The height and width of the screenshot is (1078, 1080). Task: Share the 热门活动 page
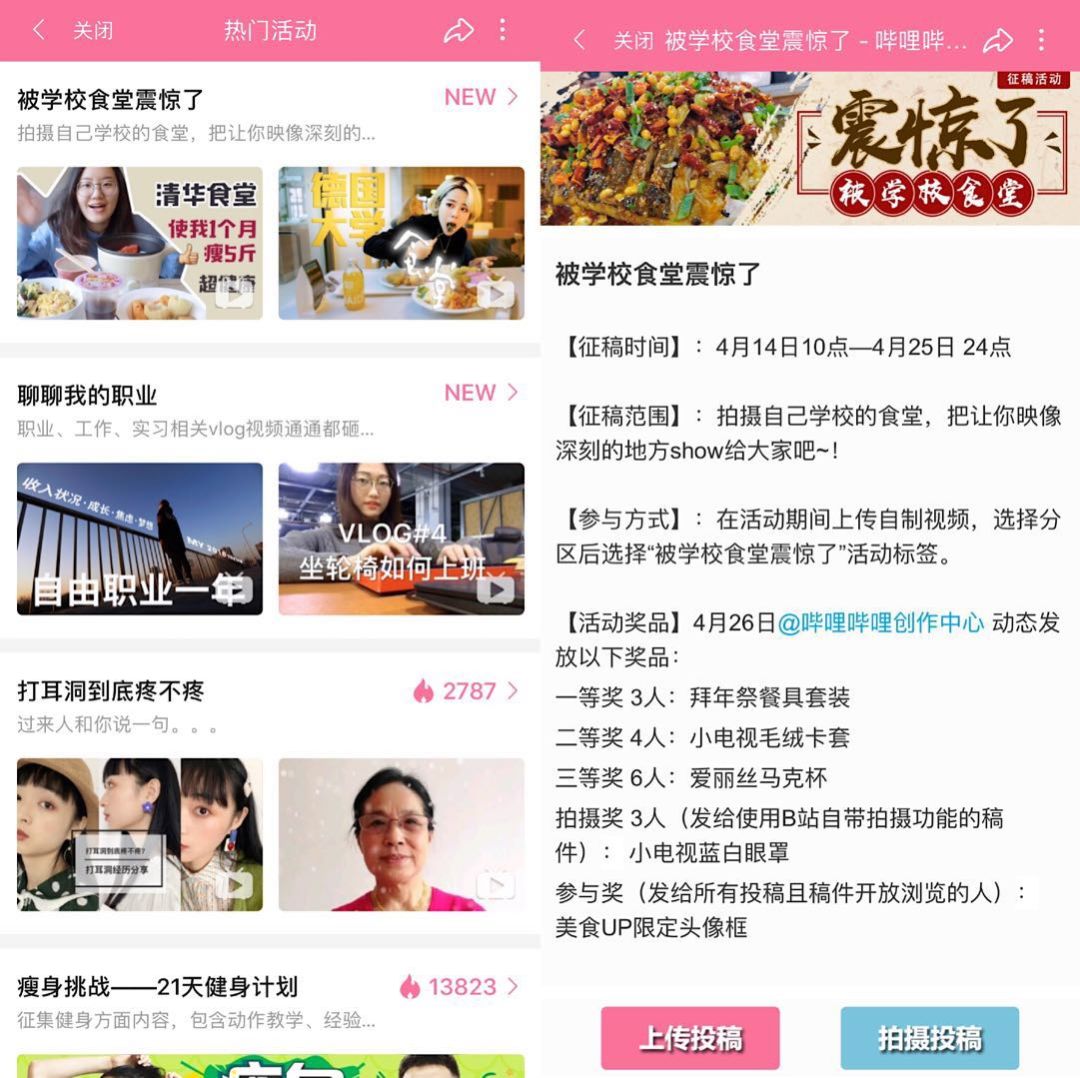(x=458, y=30)
